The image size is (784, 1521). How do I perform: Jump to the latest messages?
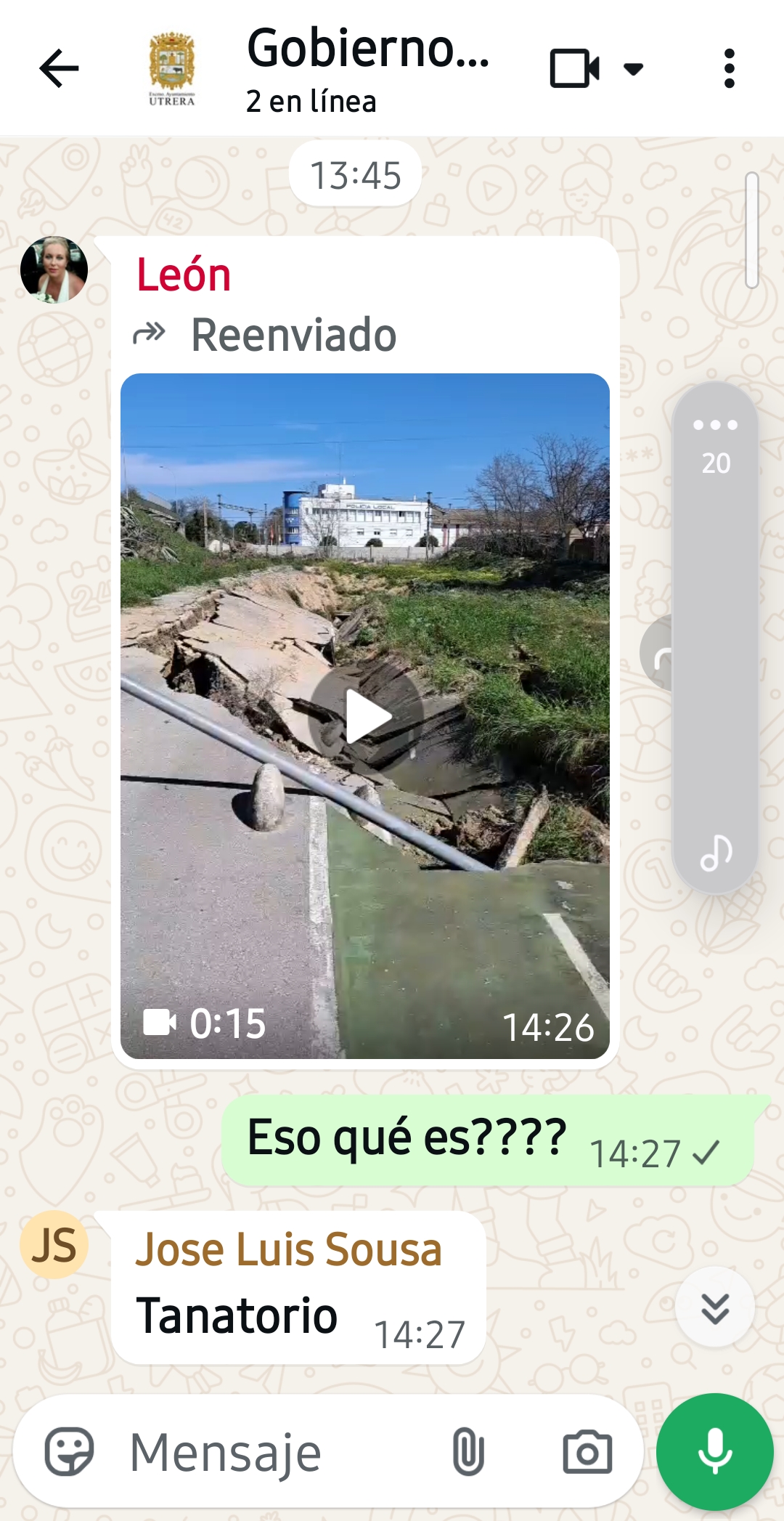tap(714, 1307)
